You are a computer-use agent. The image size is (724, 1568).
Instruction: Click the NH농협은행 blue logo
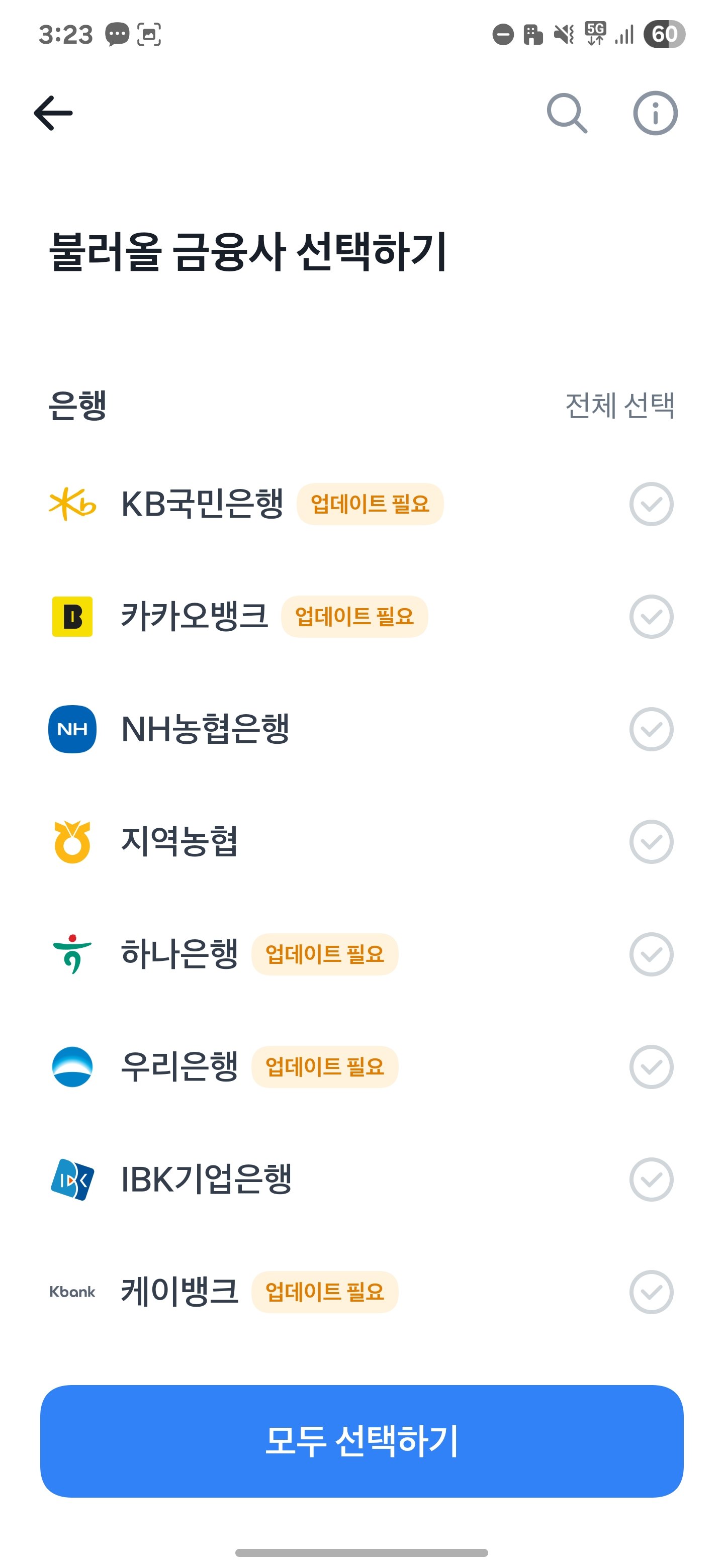(x=72, y=730)
